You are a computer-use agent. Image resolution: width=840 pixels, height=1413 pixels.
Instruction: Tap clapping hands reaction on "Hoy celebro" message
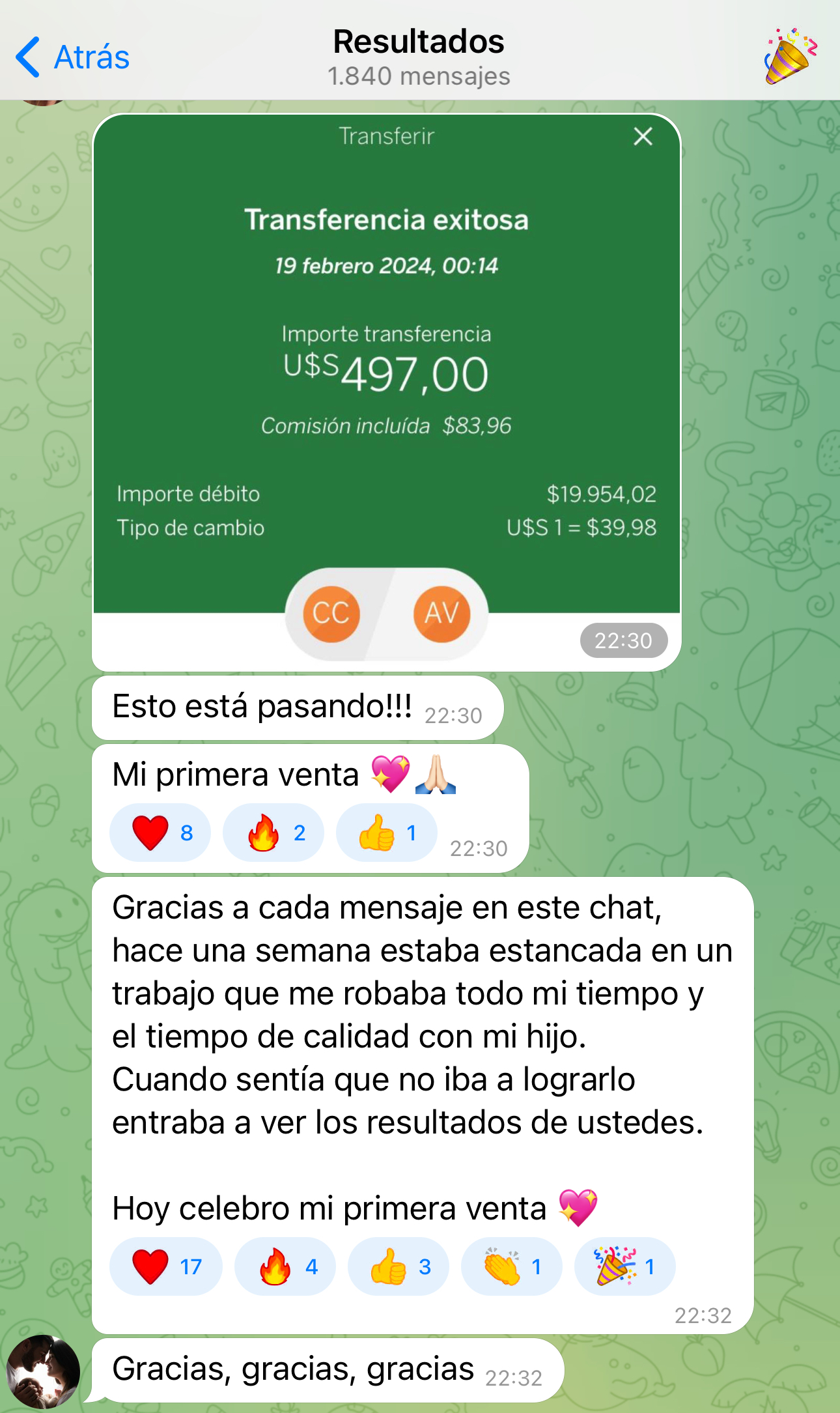point(512,1266)
